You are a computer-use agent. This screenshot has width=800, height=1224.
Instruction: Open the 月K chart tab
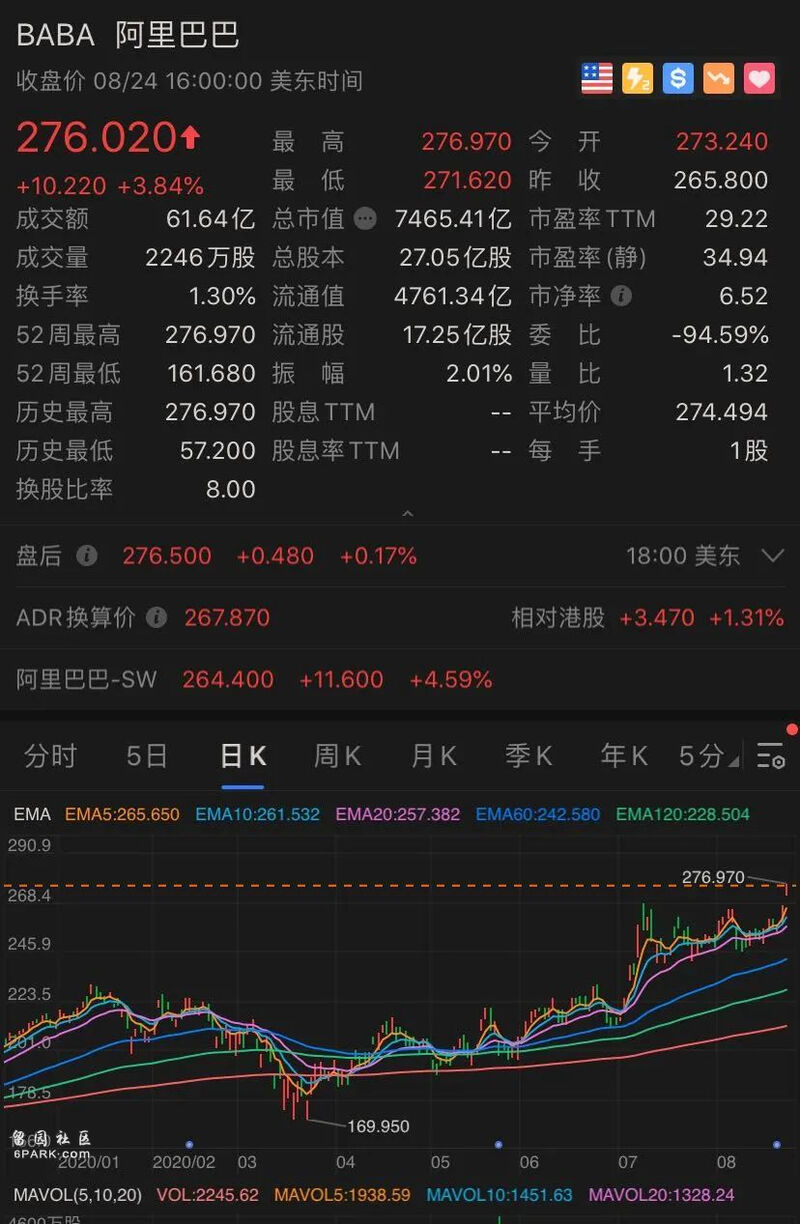(x=433, y=756)
